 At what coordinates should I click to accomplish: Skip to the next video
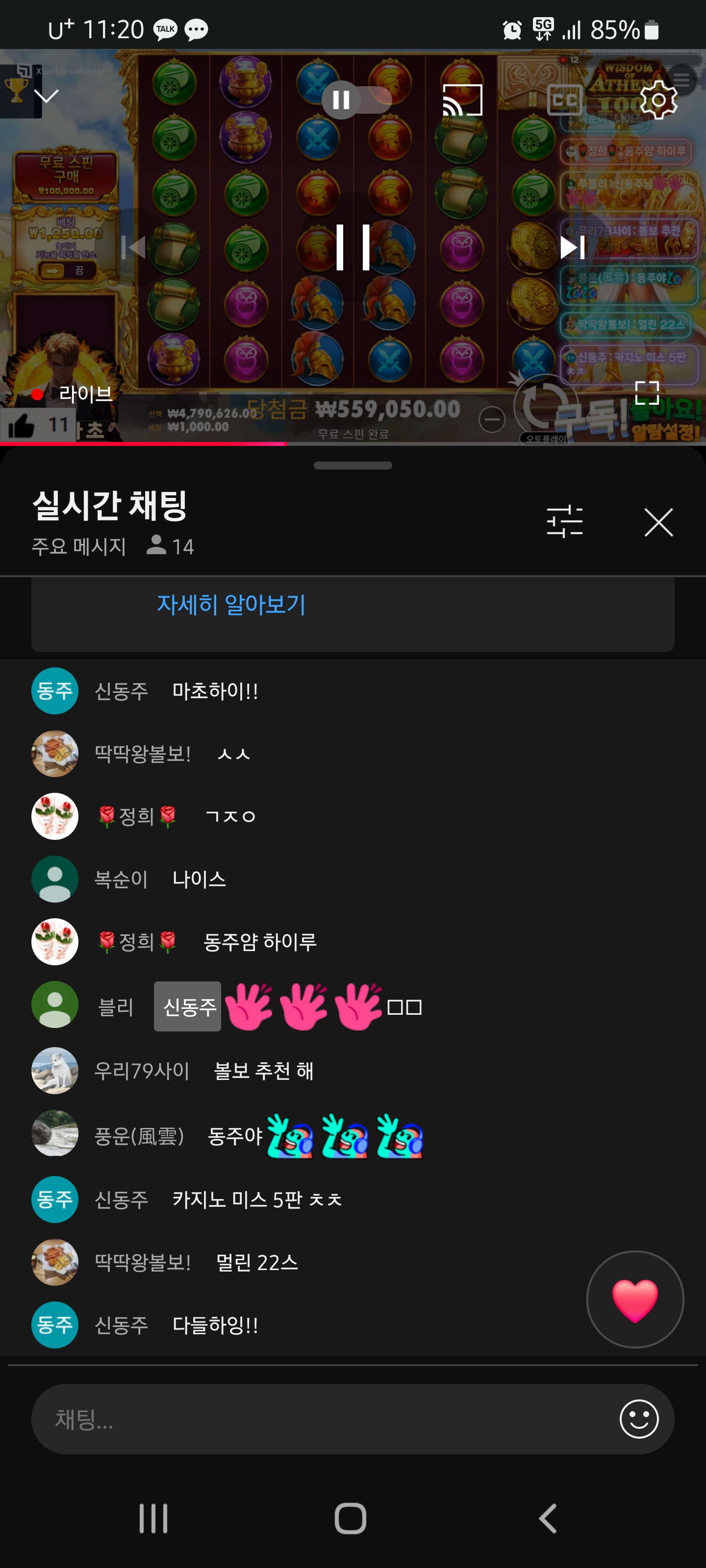572,247
